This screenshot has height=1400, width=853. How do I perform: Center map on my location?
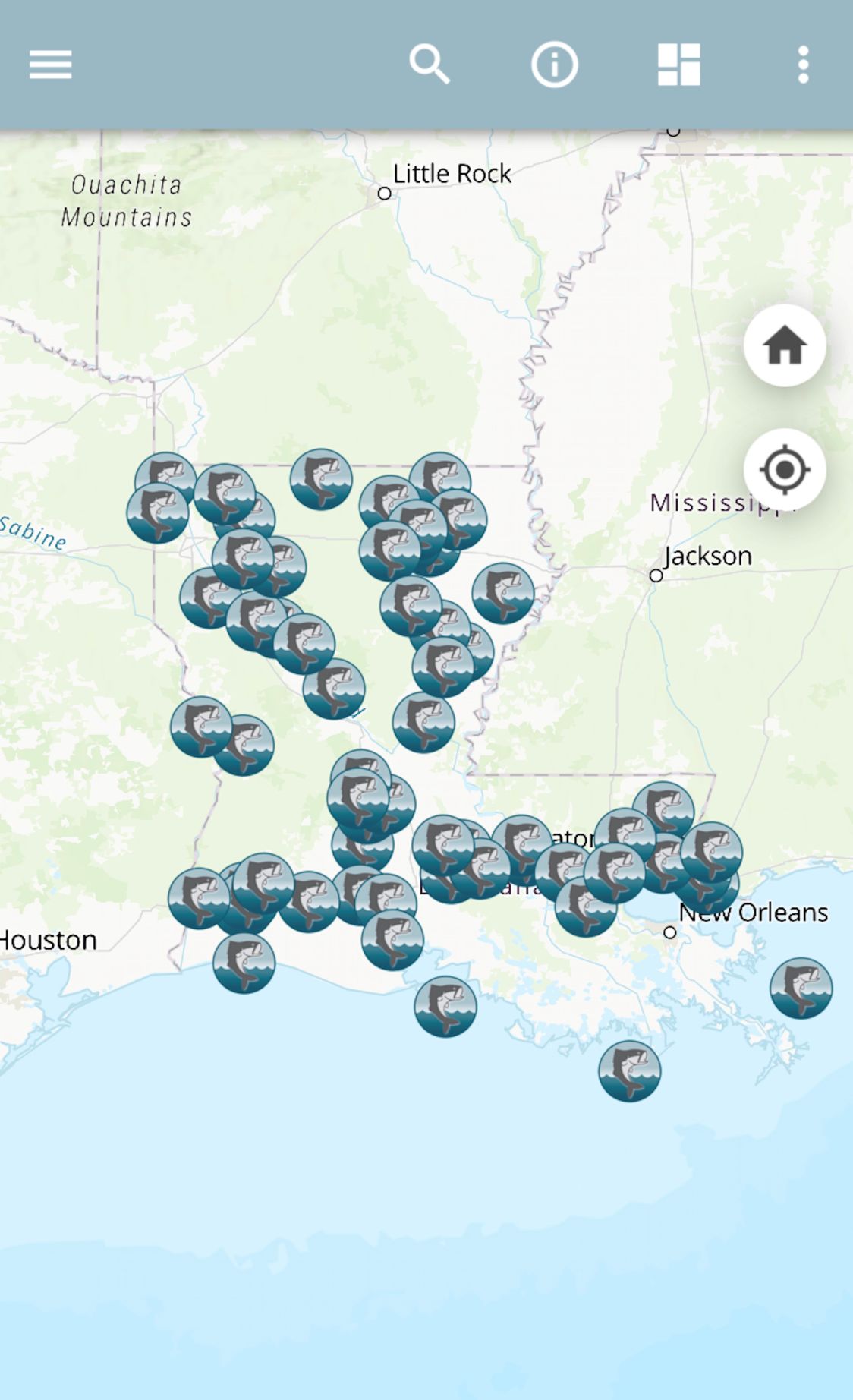[785, 470]
